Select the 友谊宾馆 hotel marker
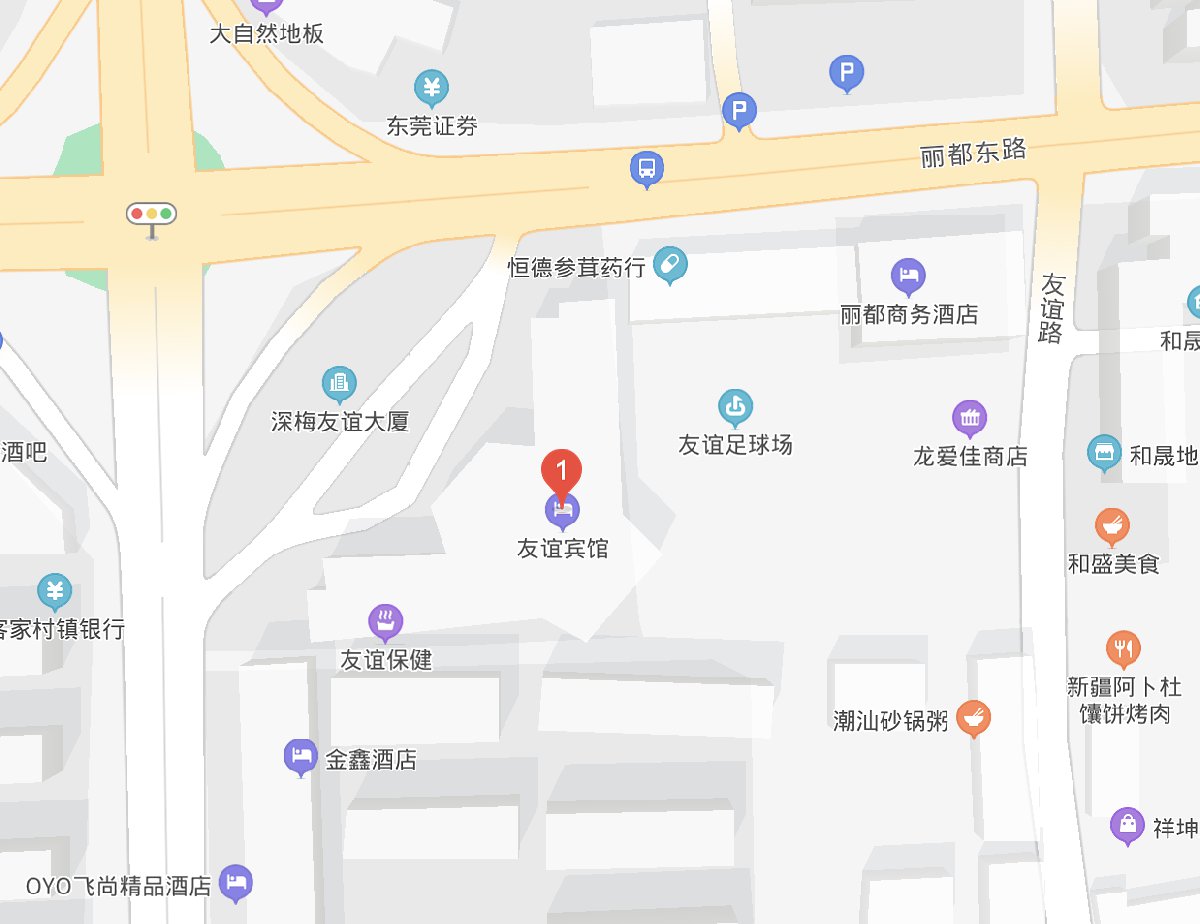This screenshot has width=1200, height=924. [562, 512]
